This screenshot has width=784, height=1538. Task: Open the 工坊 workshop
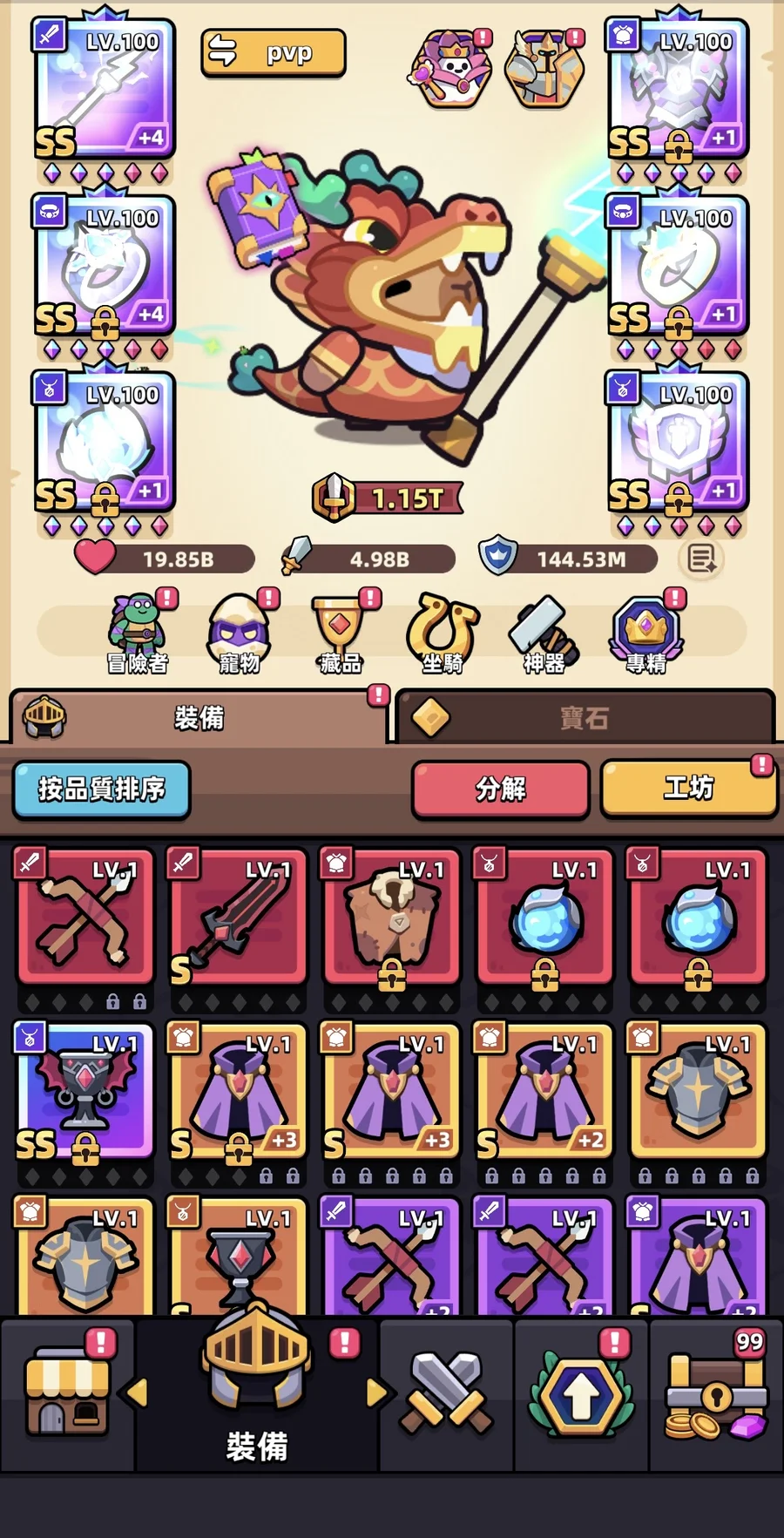pos(688,787)
